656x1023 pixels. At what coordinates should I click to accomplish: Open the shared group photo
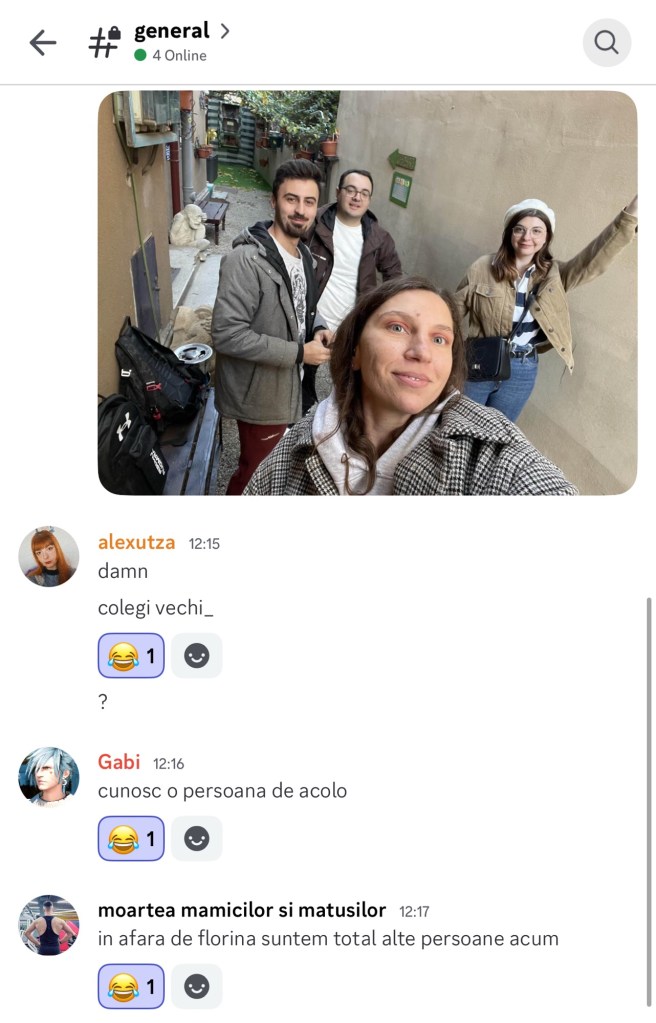pos(367,293)
